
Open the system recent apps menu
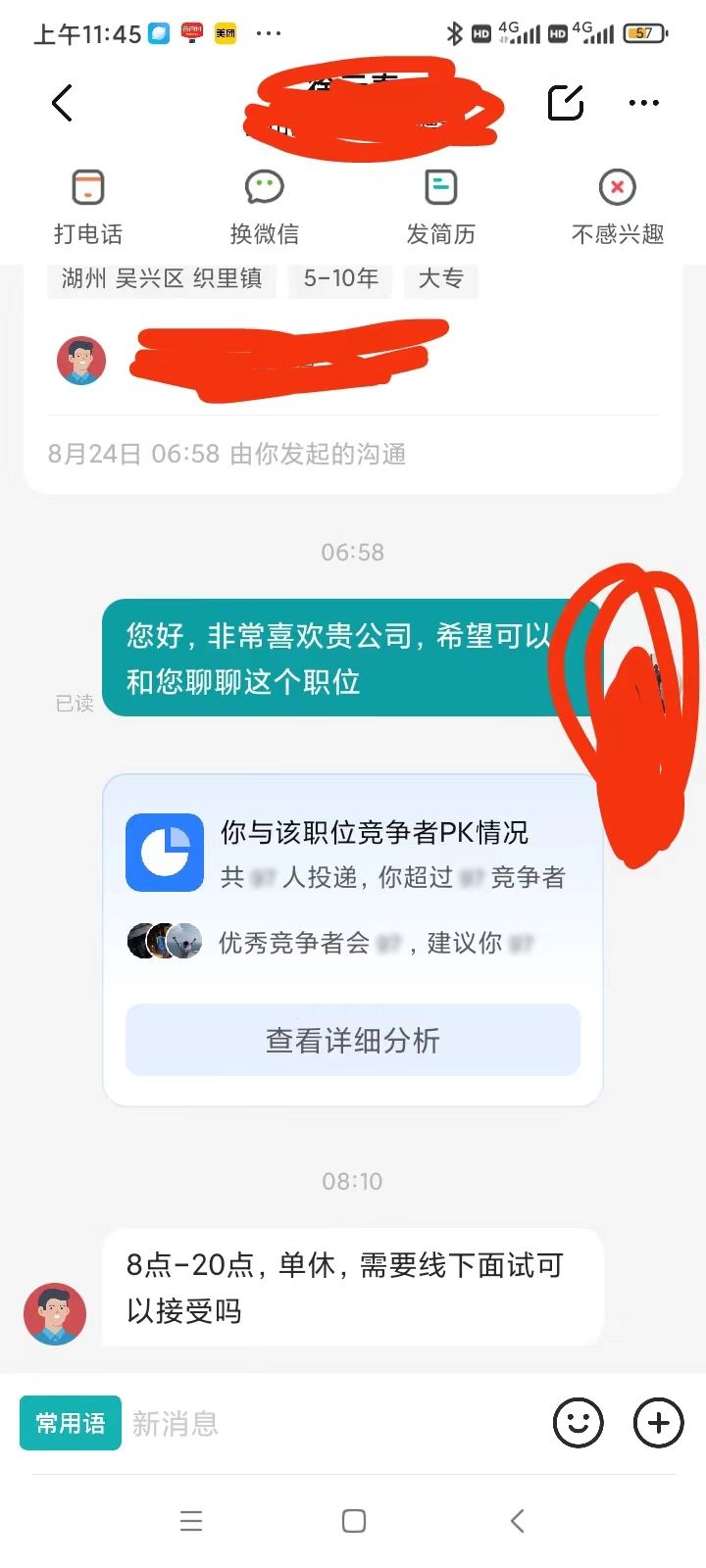click(x=191, y=1521)
